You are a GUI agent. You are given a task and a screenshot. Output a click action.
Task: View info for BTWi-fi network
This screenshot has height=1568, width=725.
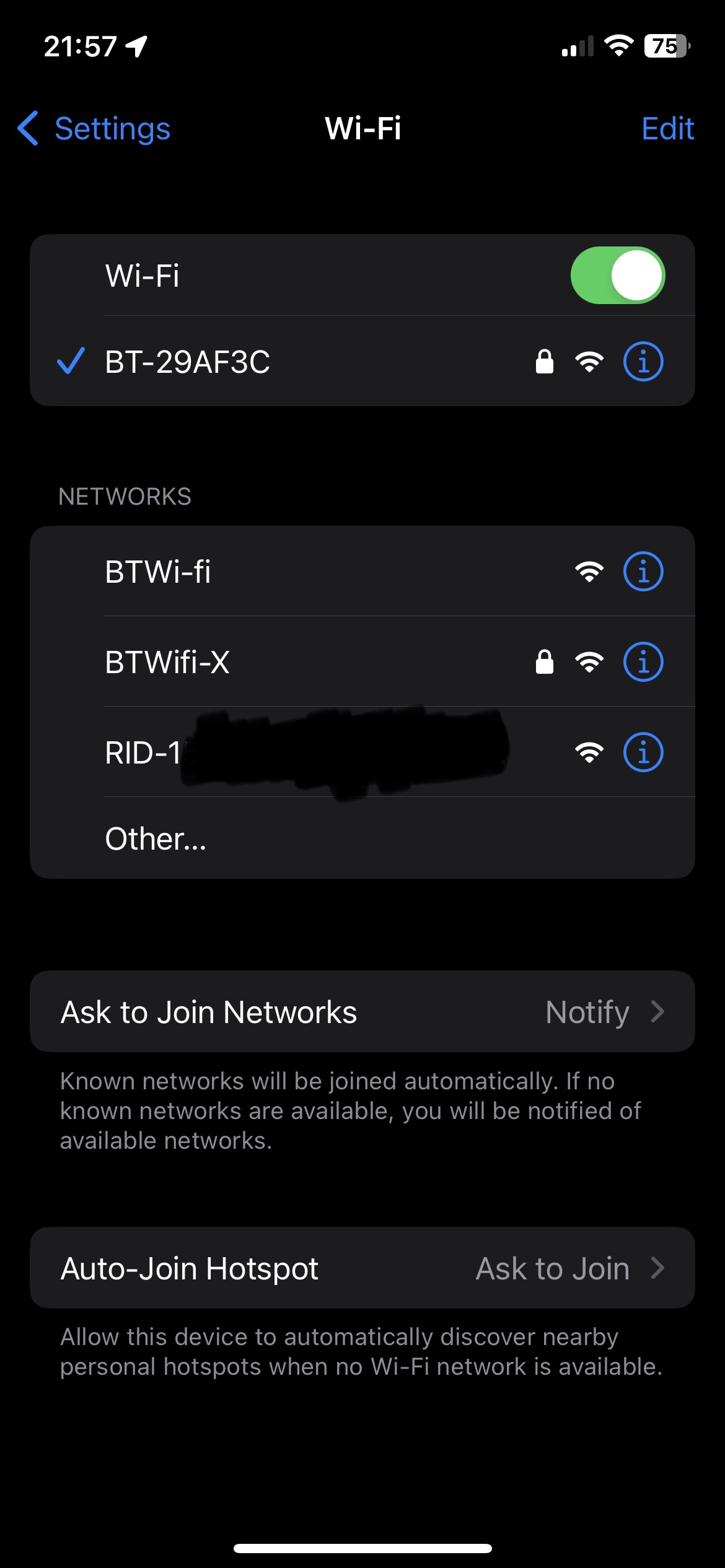click(643, 572)
